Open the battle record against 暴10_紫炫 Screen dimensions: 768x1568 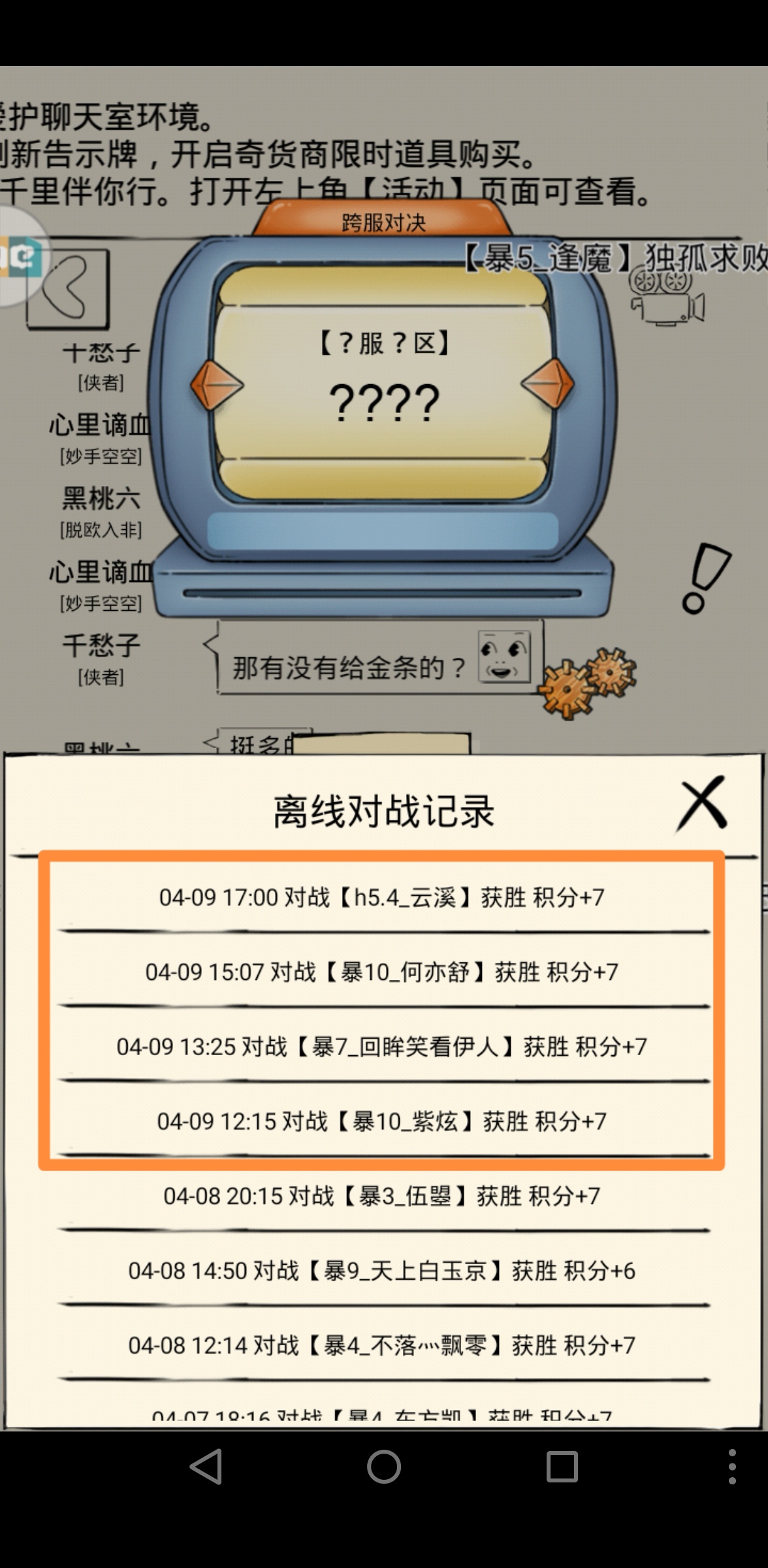[x=382, y=1121]
